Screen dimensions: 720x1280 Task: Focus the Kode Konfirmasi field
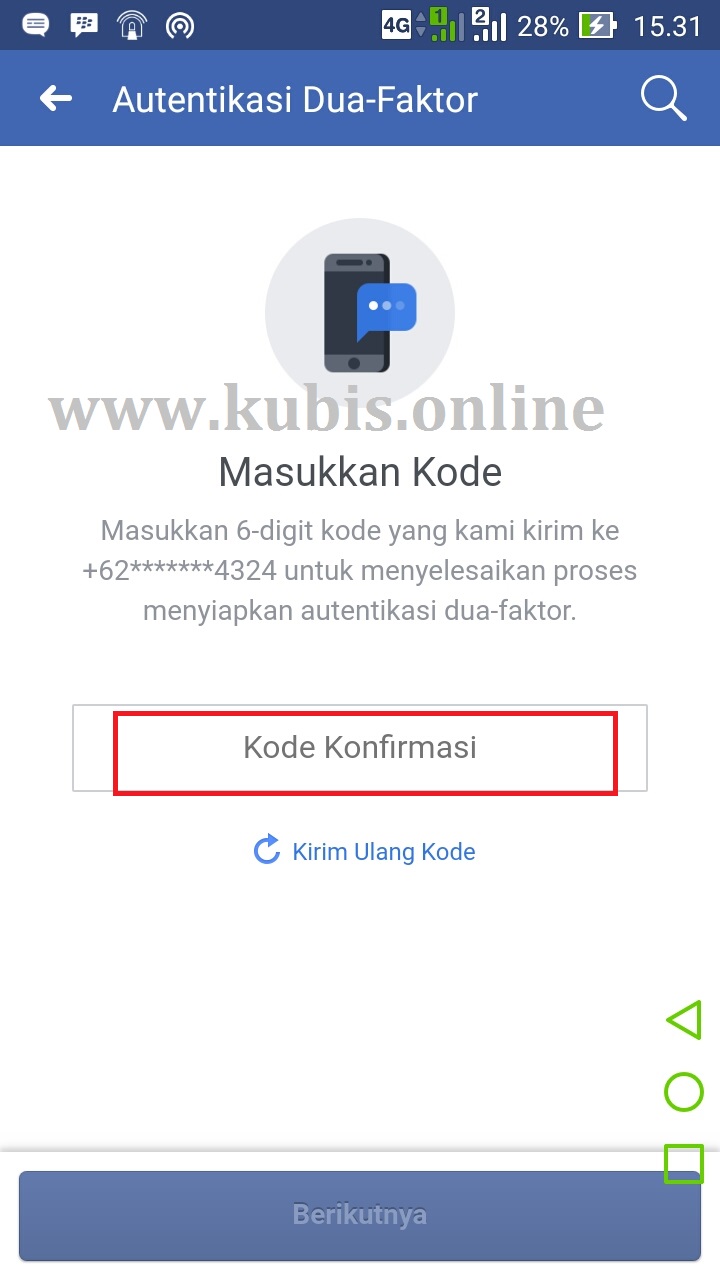360,748
